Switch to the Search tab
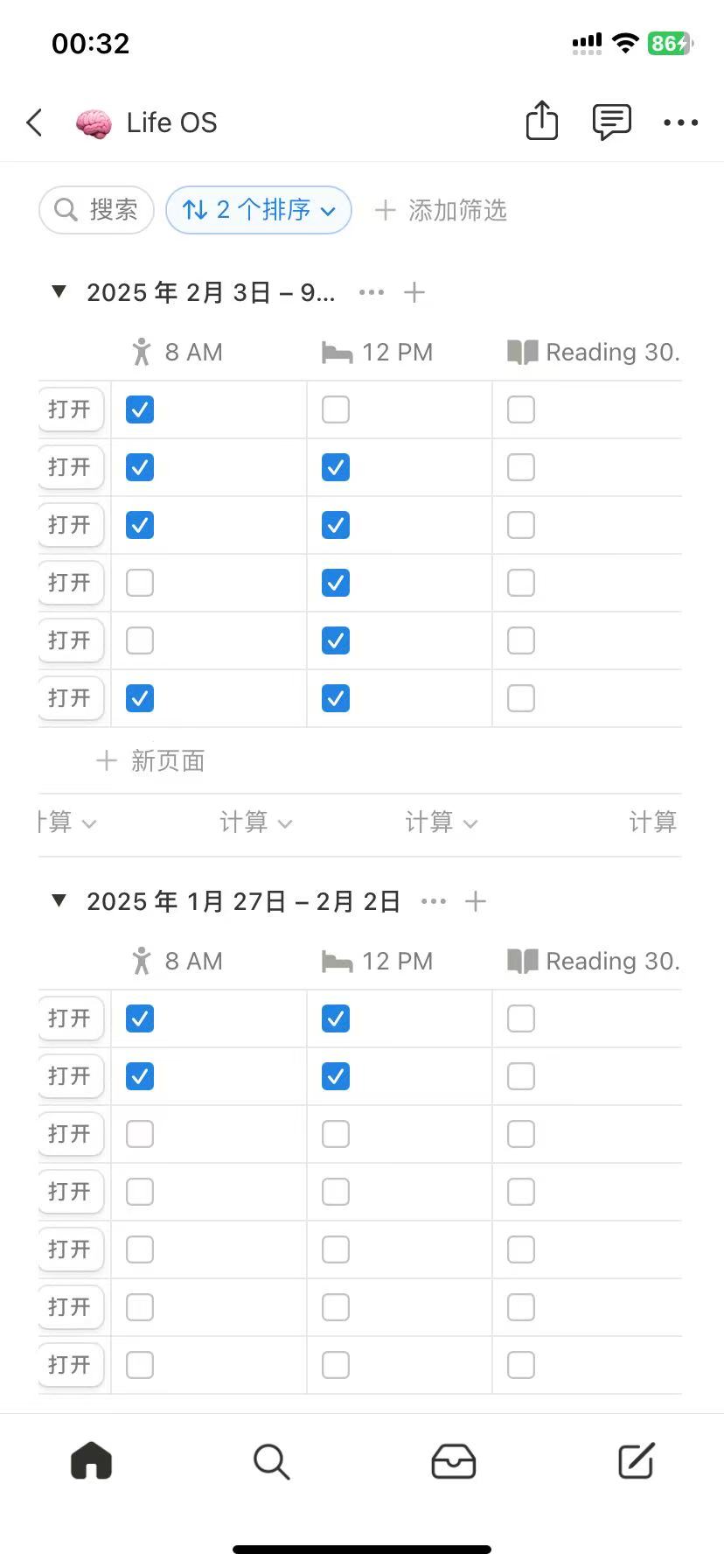This screenshot has width=724, height=1568. coord(271,1461)
